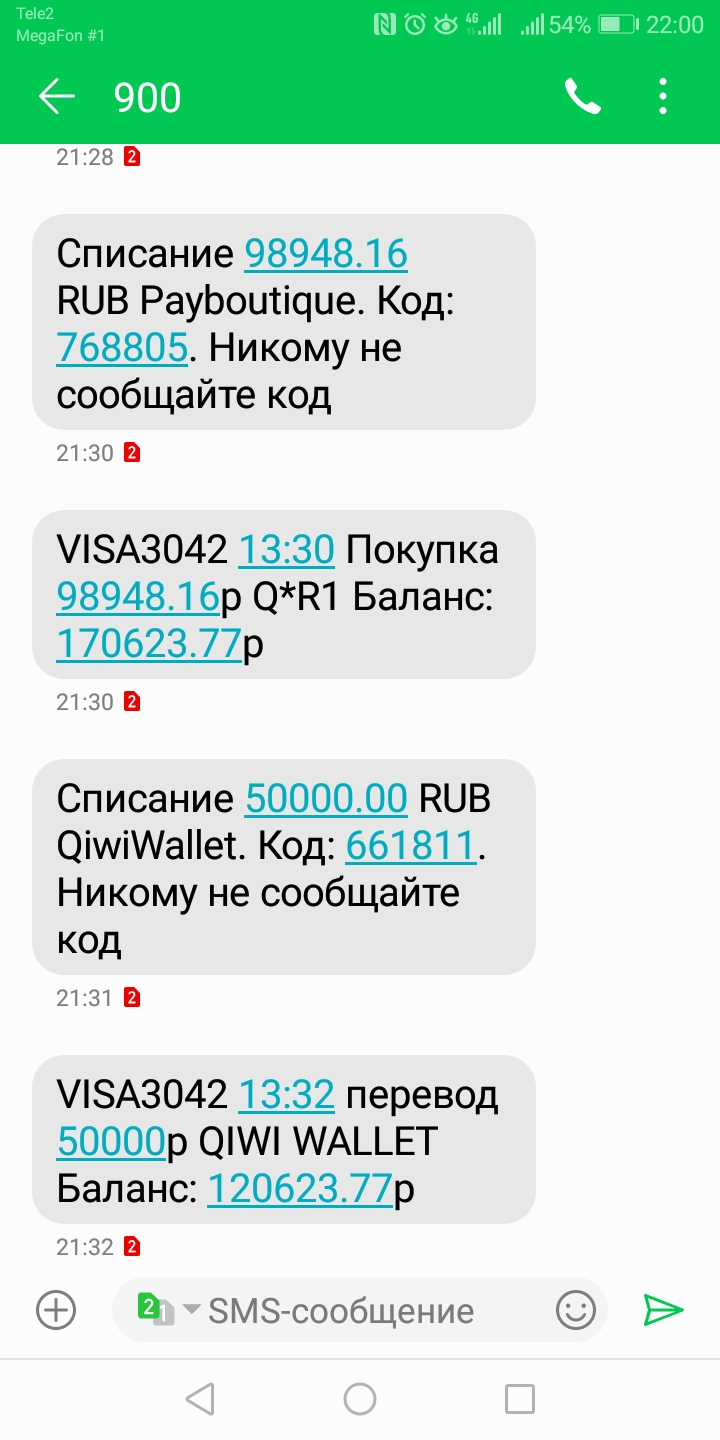Viewport: 720px width, 1440px height.
Task: Tap the code link 768805
Action: click(x=122, y=348)
